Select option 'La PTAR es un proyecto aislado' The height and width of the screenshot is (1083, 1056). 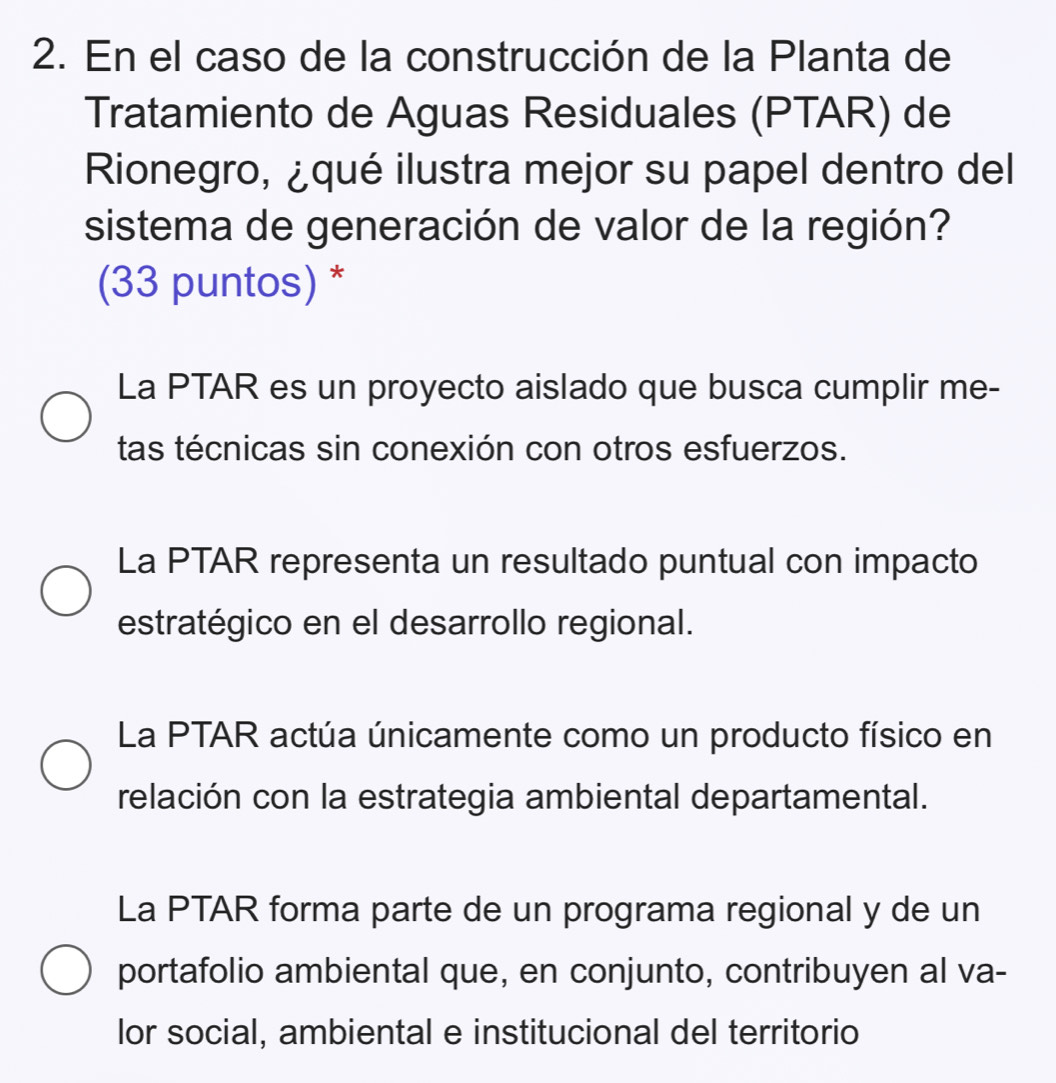[65, 417]
